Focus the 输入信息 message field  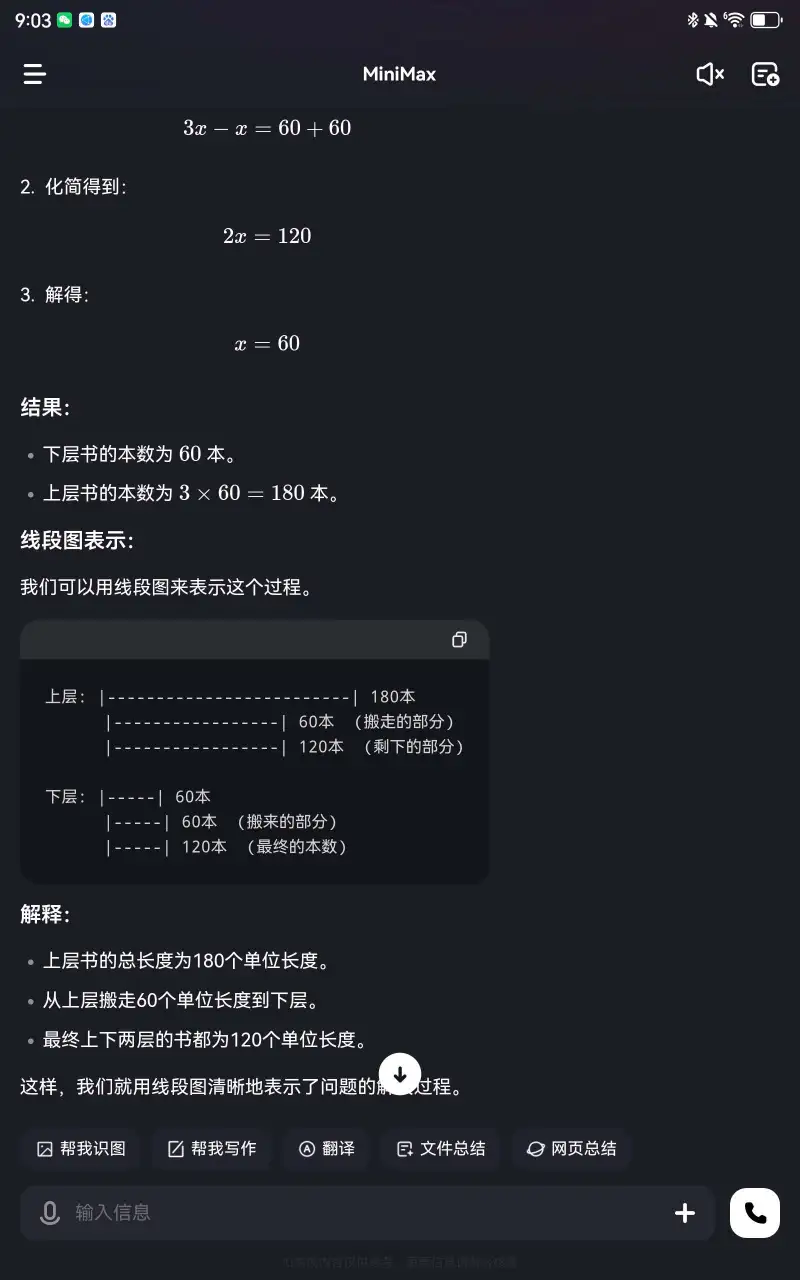360,1213
